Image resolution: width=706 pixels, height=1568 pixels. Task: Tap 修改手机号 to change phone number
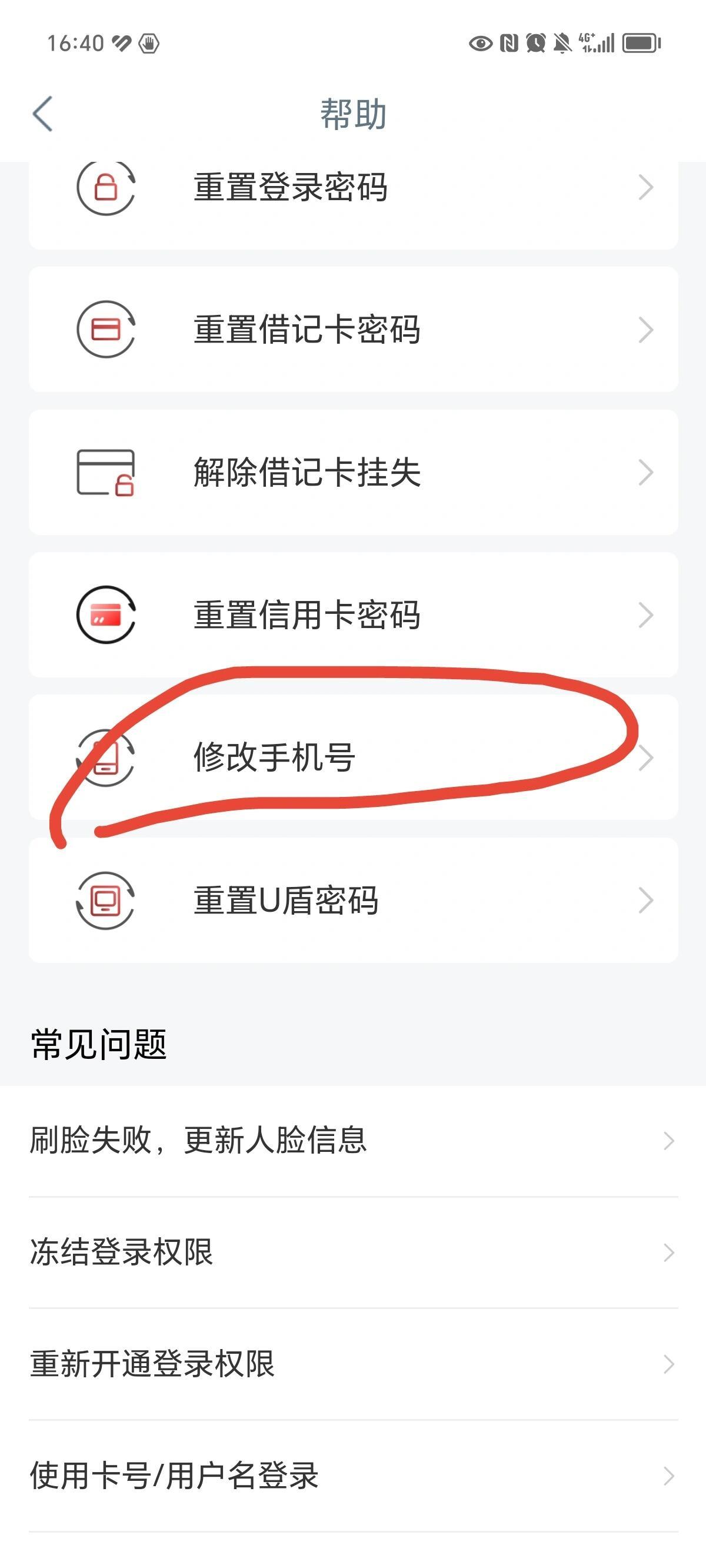click(353, 757)
